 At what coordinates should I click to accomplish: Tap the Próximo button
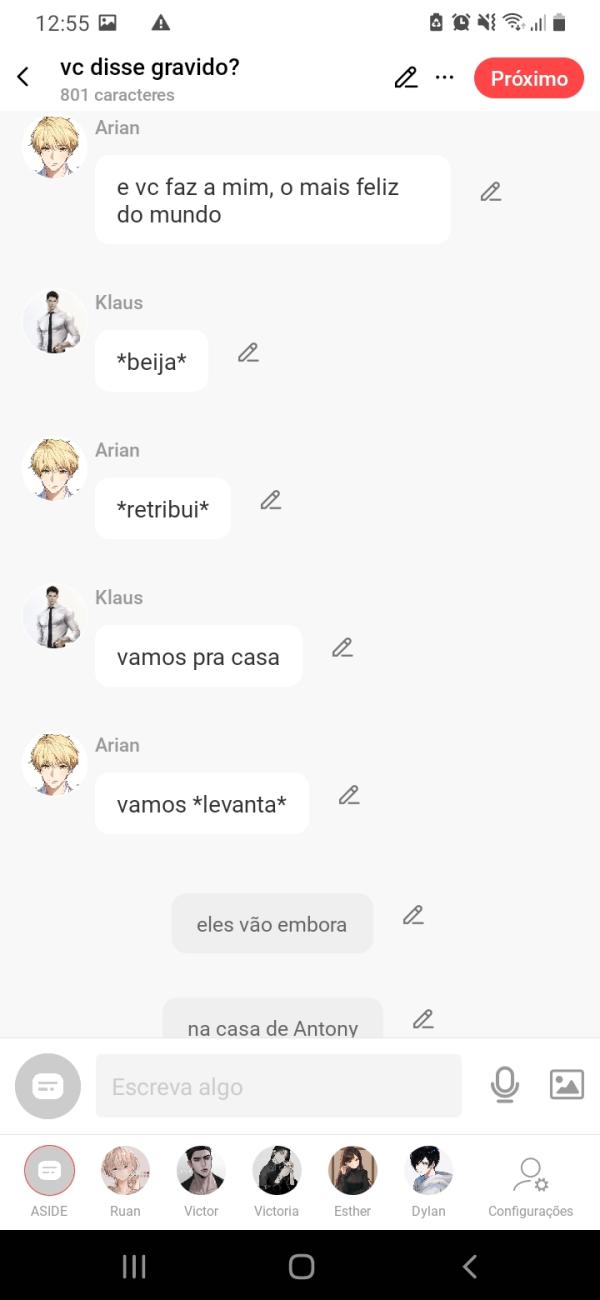pyautogui.click(x=529, y=78)
